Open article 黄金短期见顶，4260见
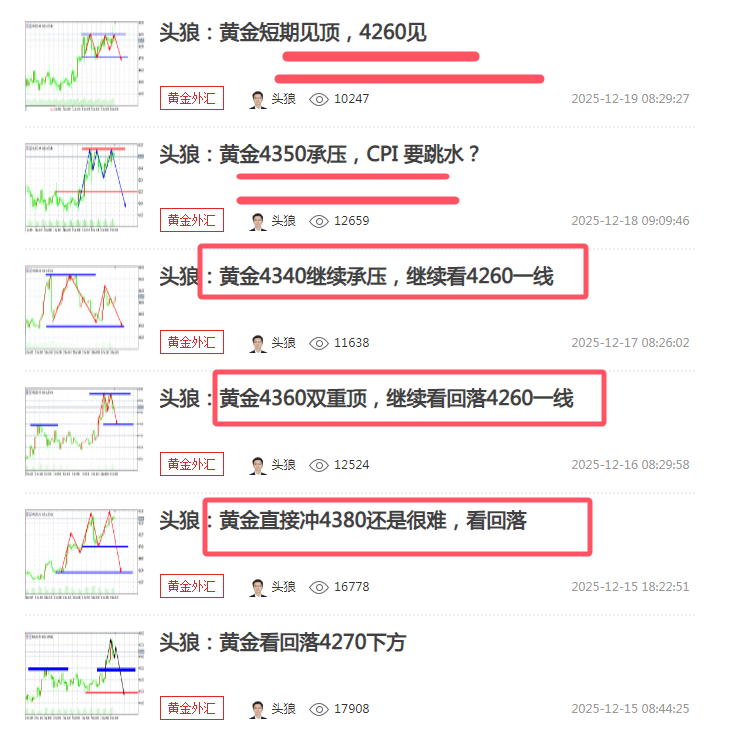 point(293,33)
